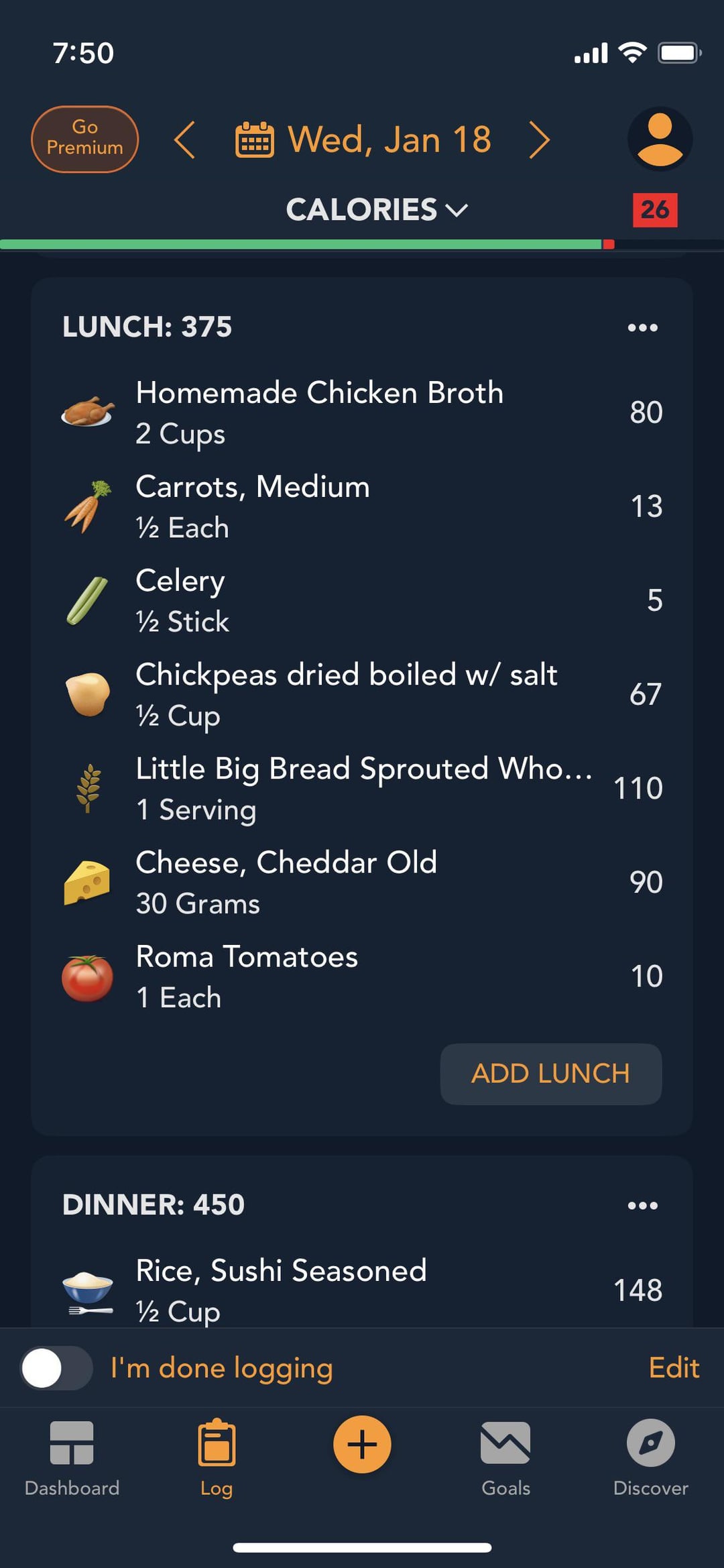Open the Cheese, Cheddar Old entry
This screenshot has height=1568, width=724.
[x=362, y=882]
